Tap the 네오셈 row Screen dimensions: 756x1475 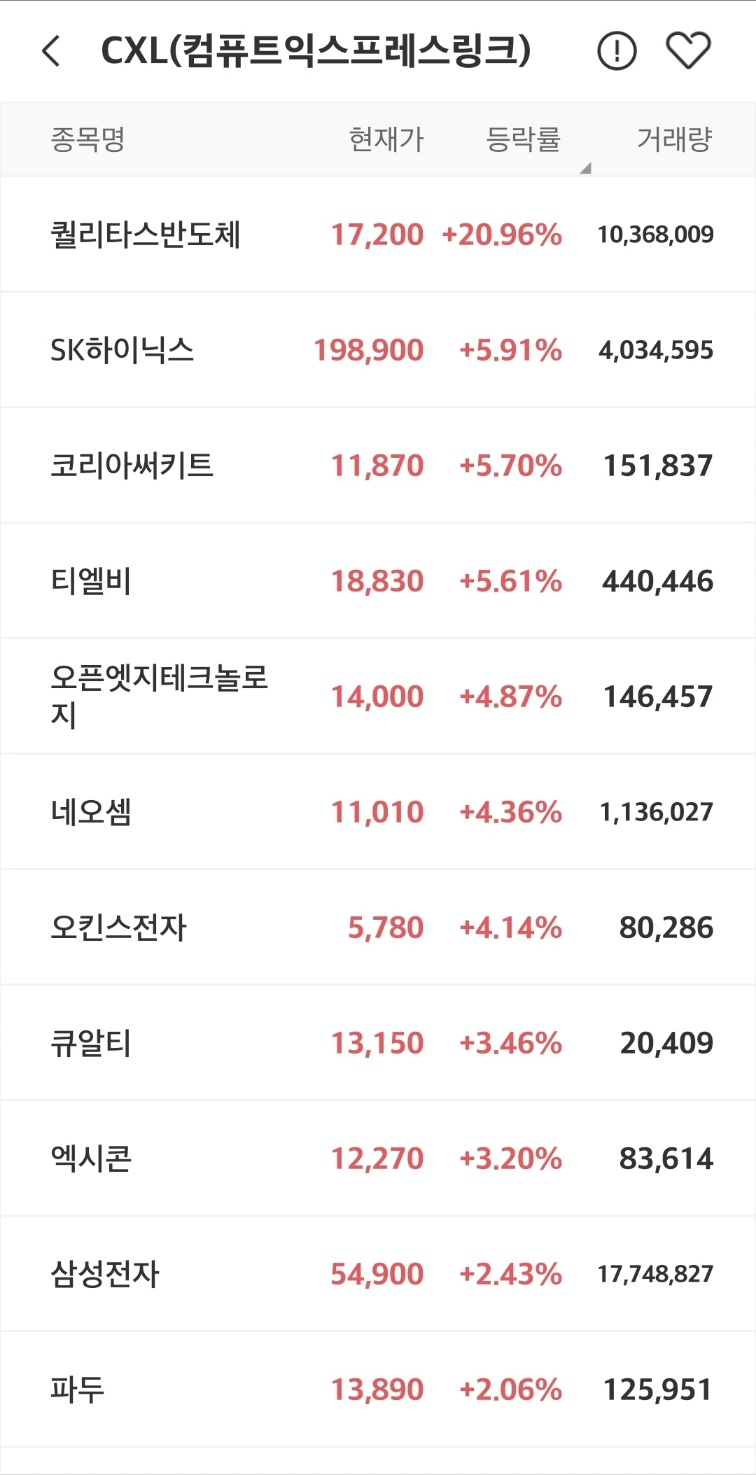pyautogui.click(x=378, y=812)
